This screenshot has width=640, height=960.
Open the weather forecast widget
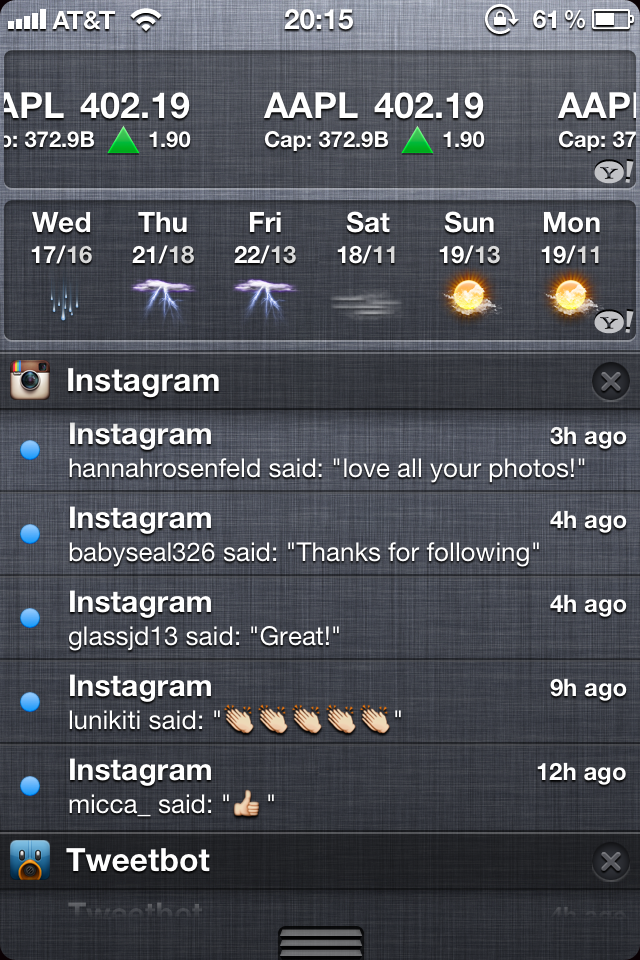320,268
